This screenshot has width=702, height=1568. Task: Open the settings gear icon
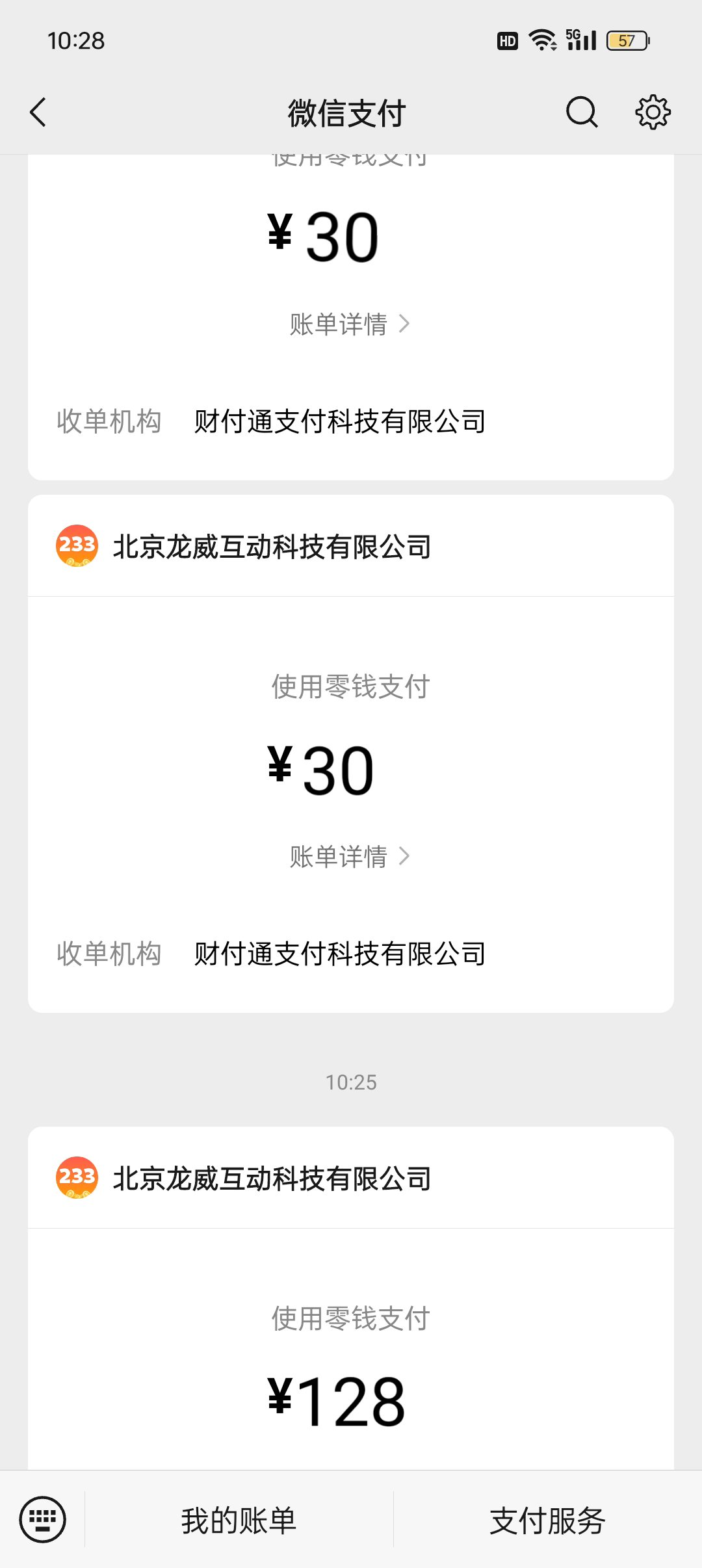pos(653,112)
